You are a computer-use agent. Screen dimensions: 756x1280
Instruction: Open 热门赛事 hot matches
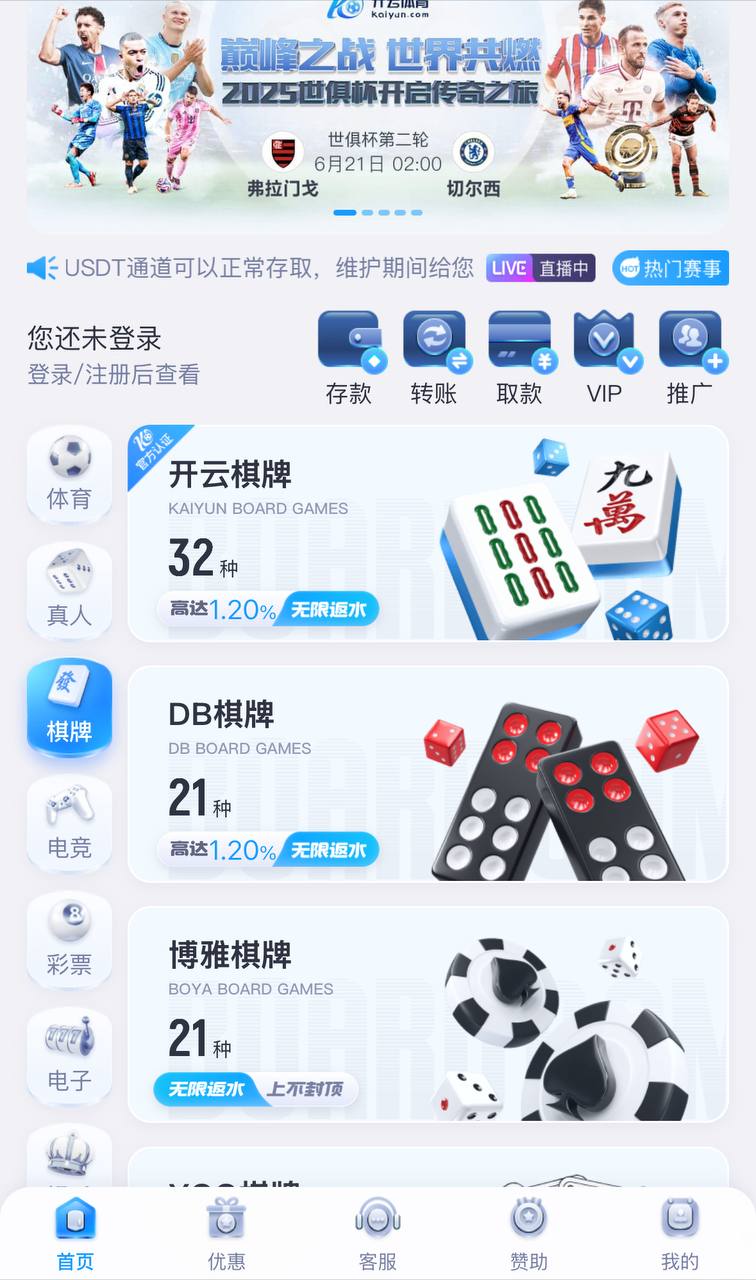pyautogui.click(x=671, y=268)
